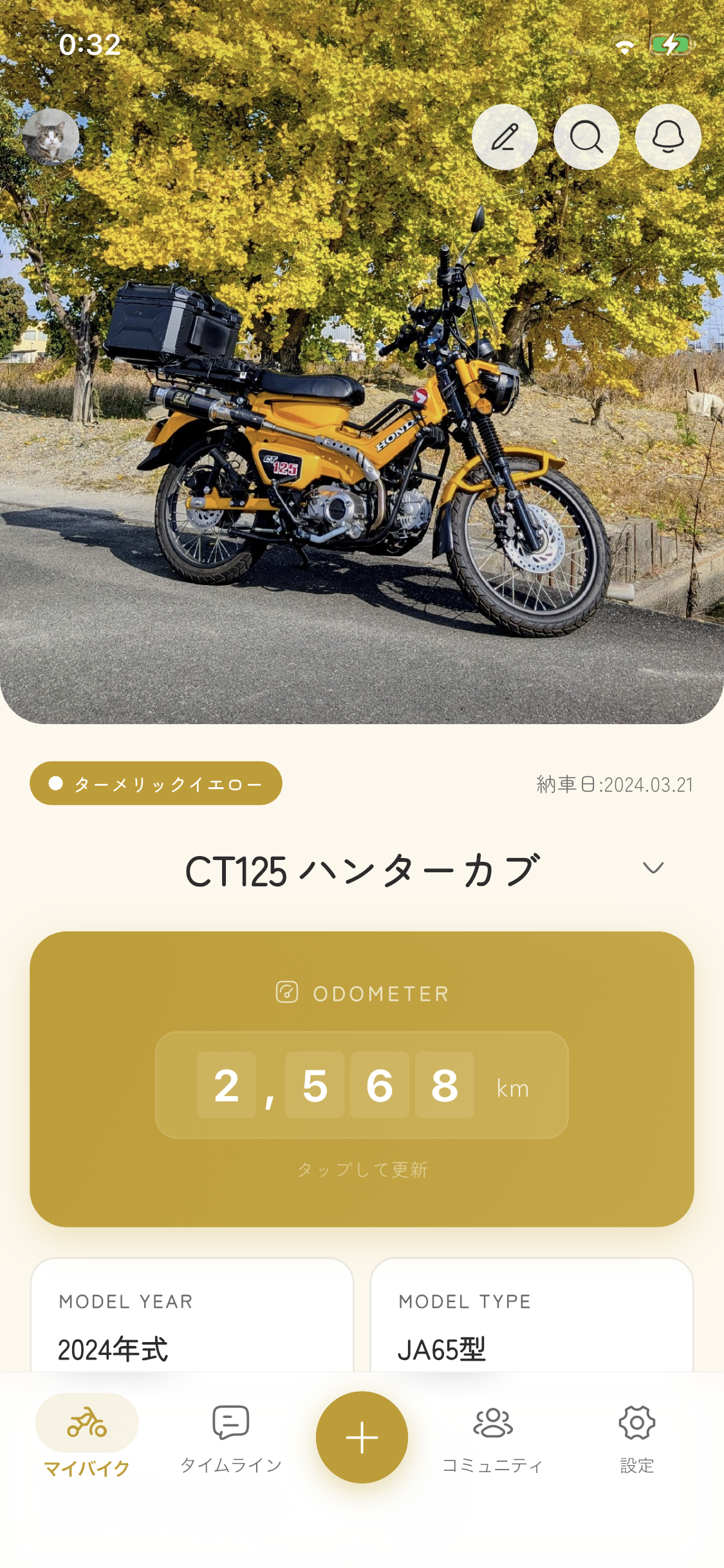Screen dimensions: 724x1568
Task: Open notifications via the bell icon
Action: [668, 137]
